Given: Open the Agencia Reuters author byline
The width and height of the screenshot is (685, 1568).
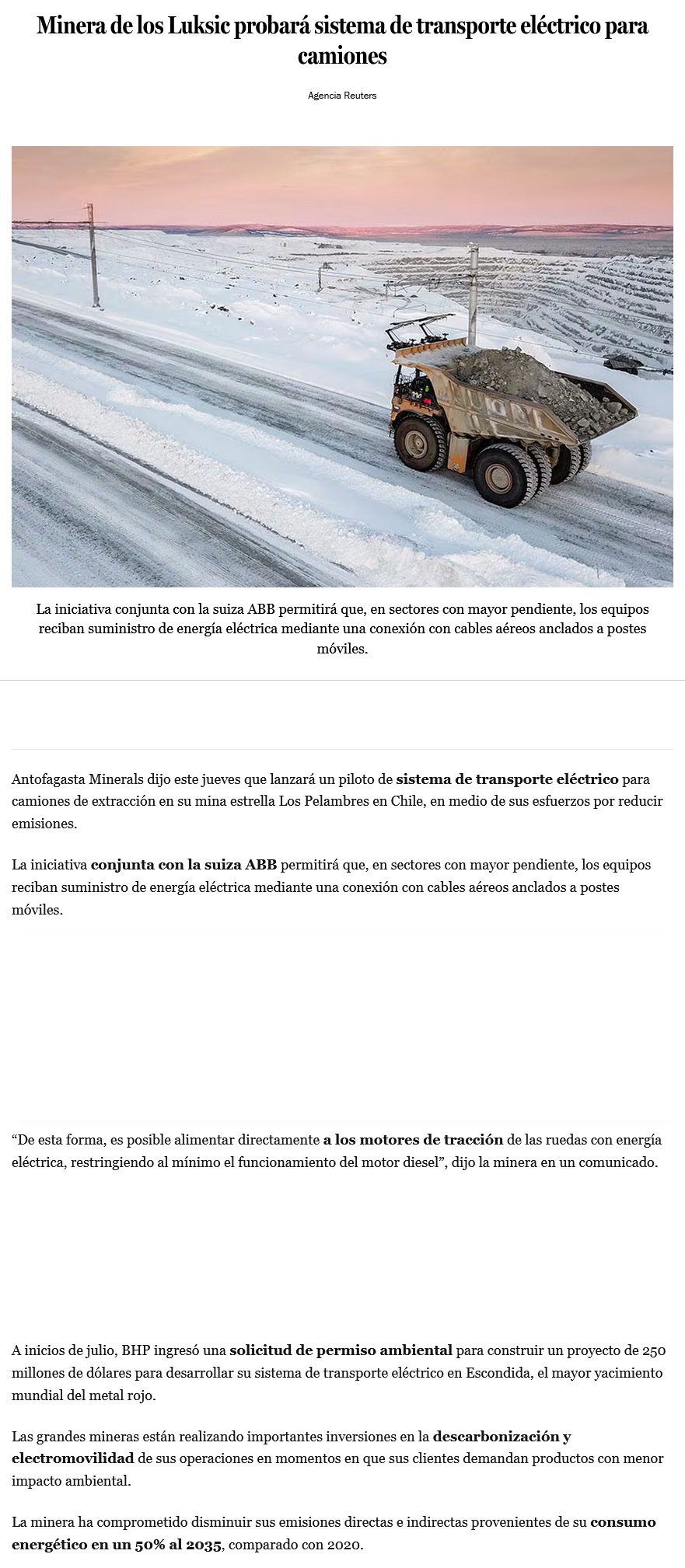Looking at the screenshot, I should click(342, 96).
